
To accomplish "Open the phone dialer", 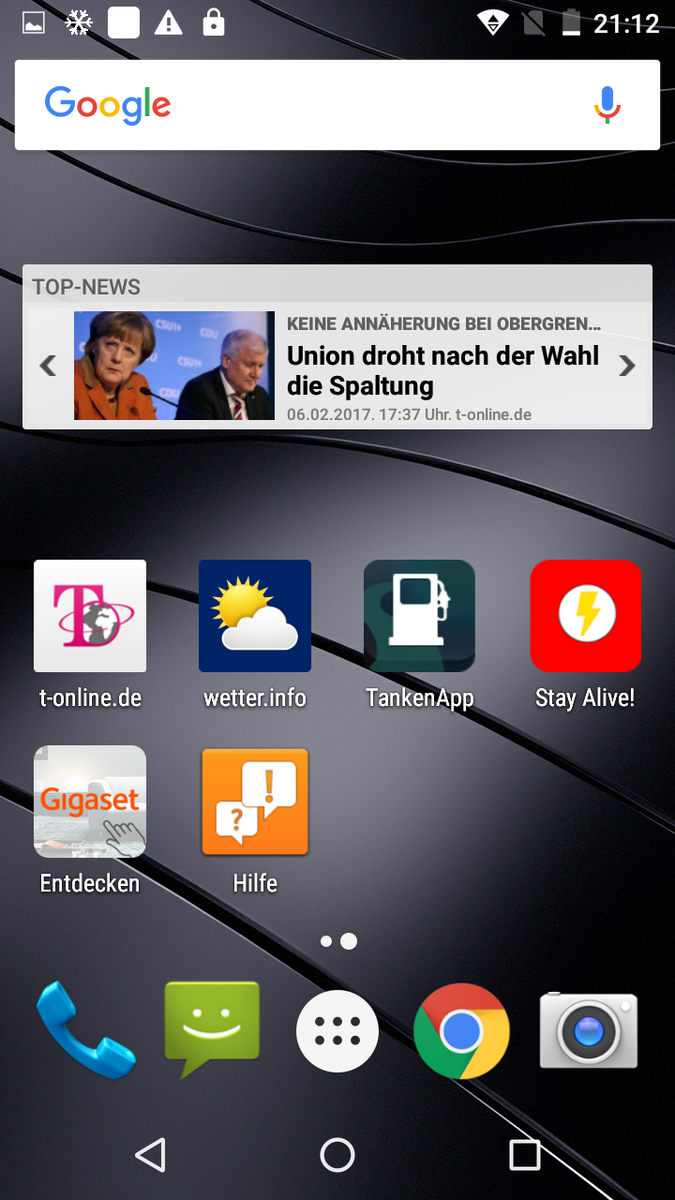I will coord(86,1030).
